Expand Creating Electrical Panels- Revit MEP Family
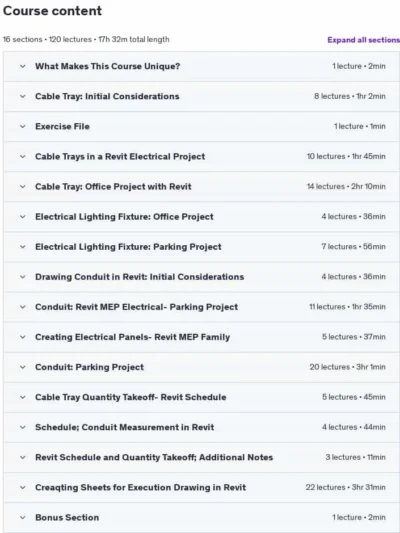 point(202,337)
